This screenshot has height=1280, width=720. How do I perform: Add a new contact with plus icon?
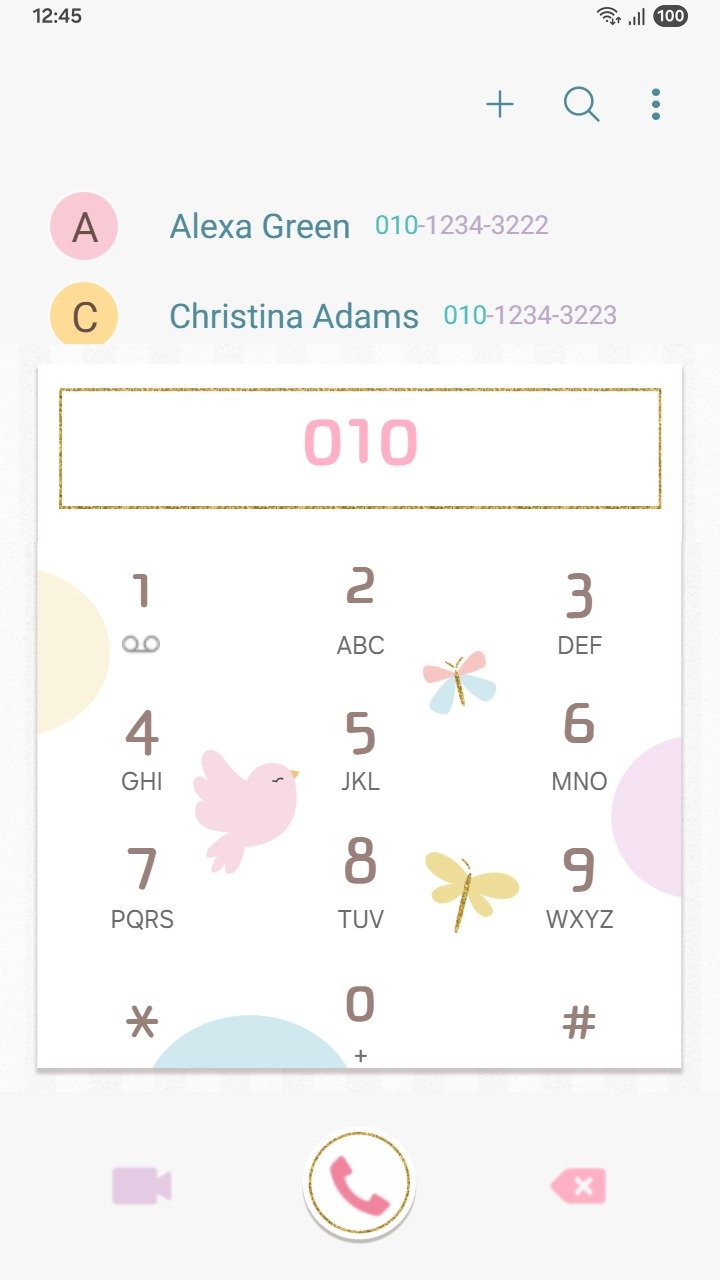click(500, 104)
